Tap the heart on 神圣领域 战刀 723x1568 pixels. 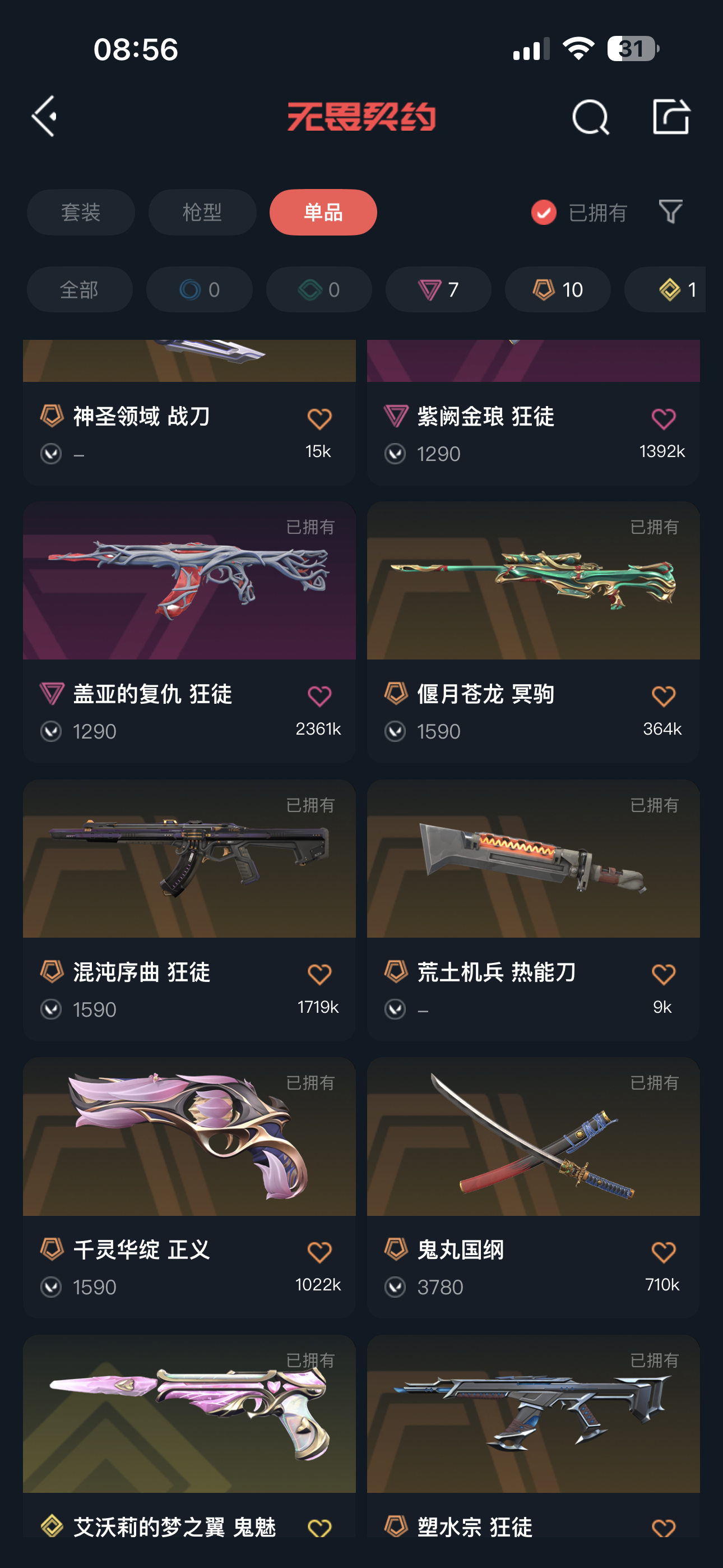pyautogui.click(x=319, y=418)
